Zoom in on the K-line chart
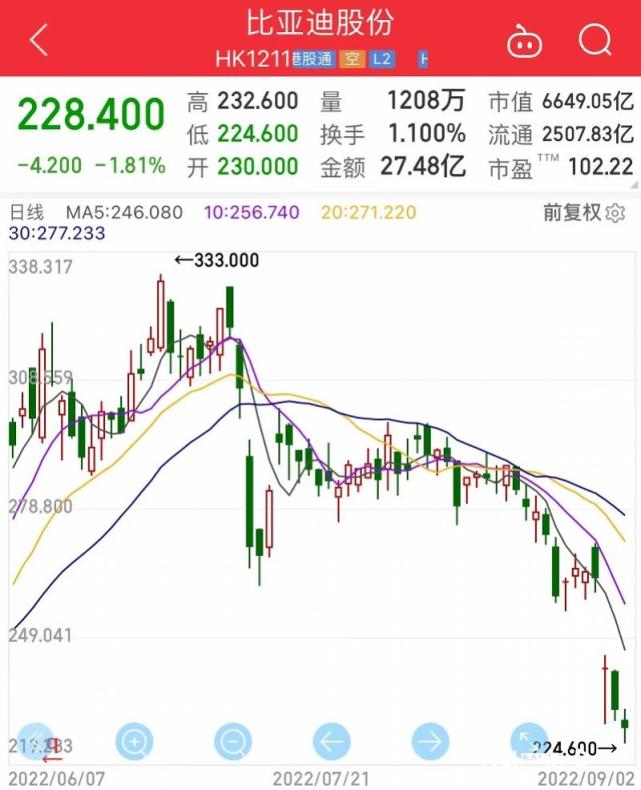641x790 pixels. click(134, 742)
